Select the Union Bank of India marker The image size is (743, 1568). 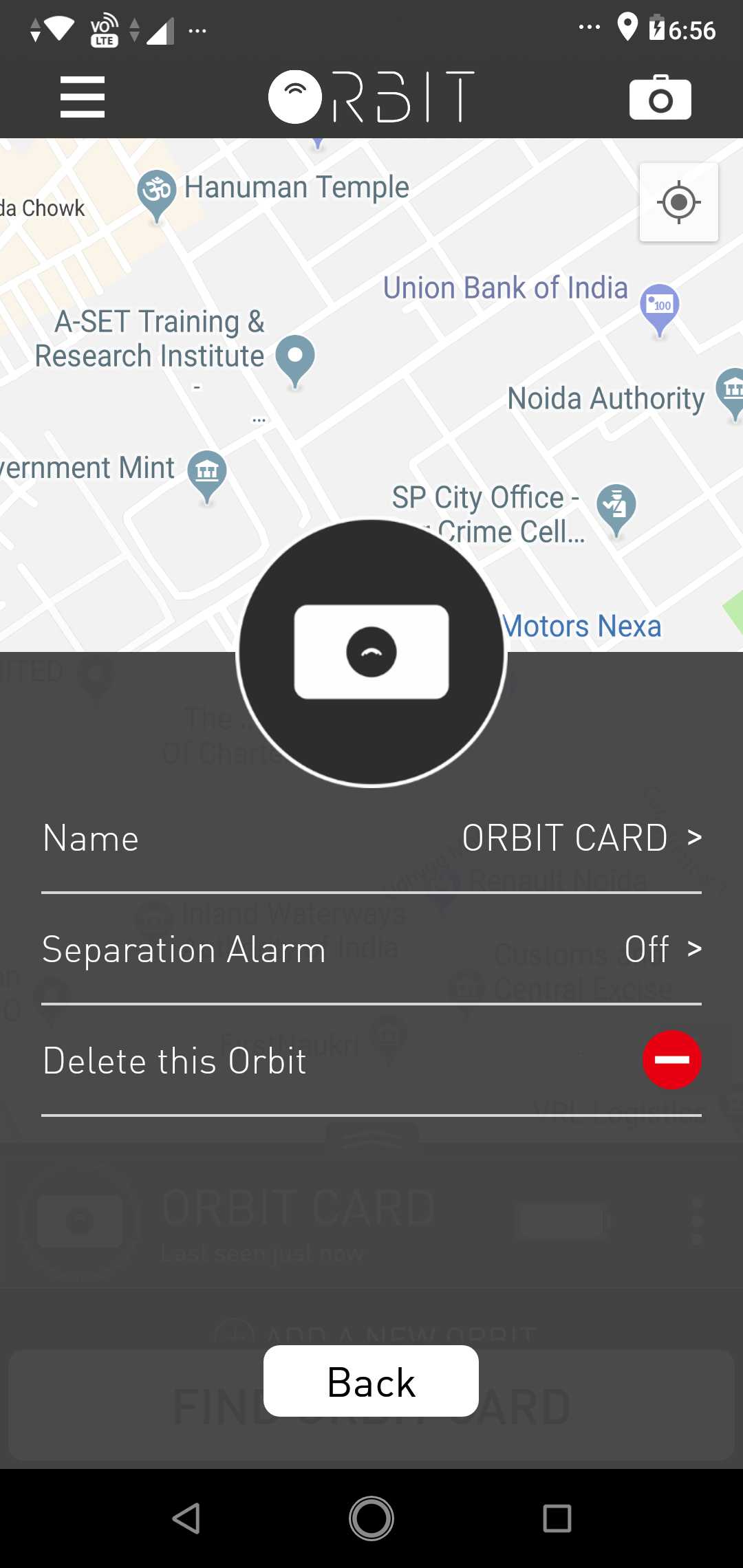[659, 306]
